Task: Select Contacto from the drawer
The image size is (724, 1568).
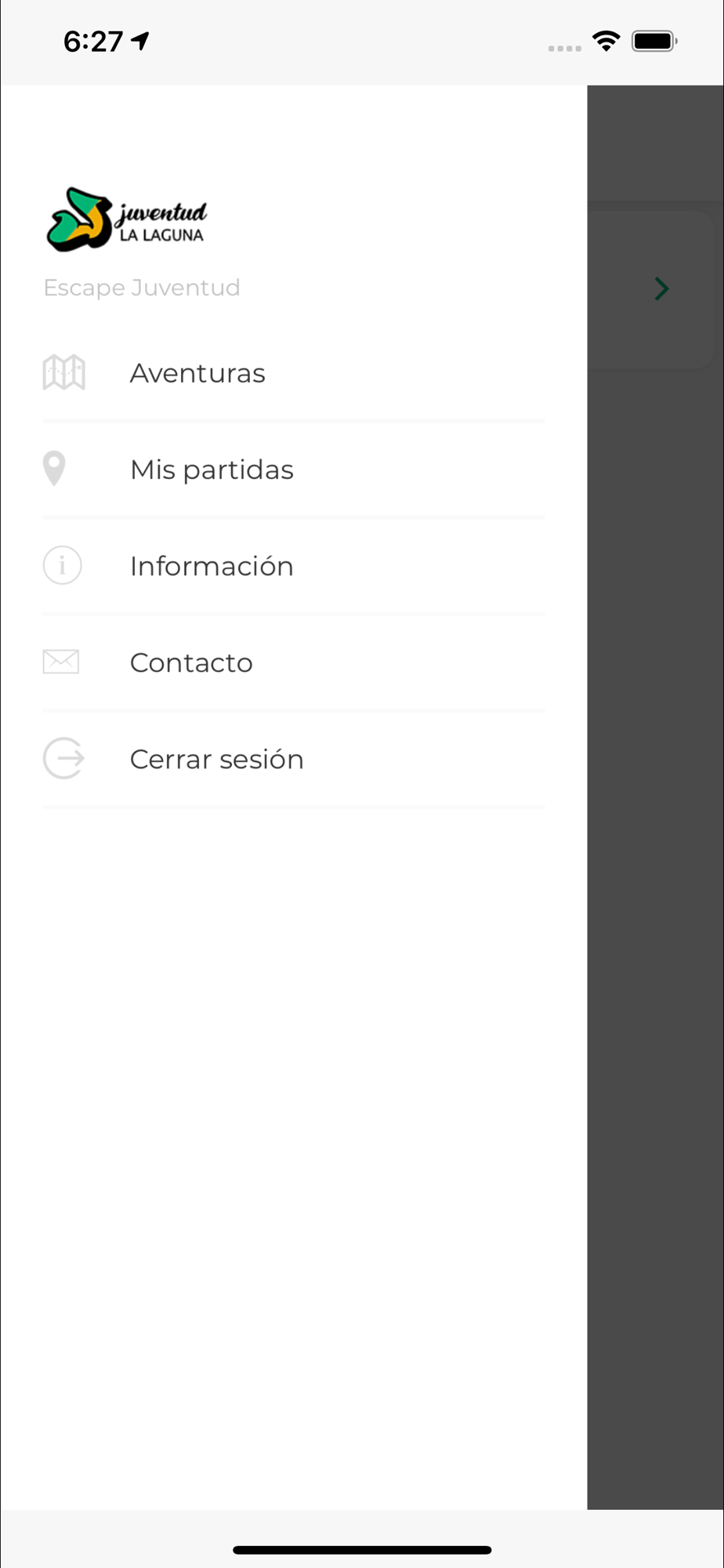Action: pos(293,662)
